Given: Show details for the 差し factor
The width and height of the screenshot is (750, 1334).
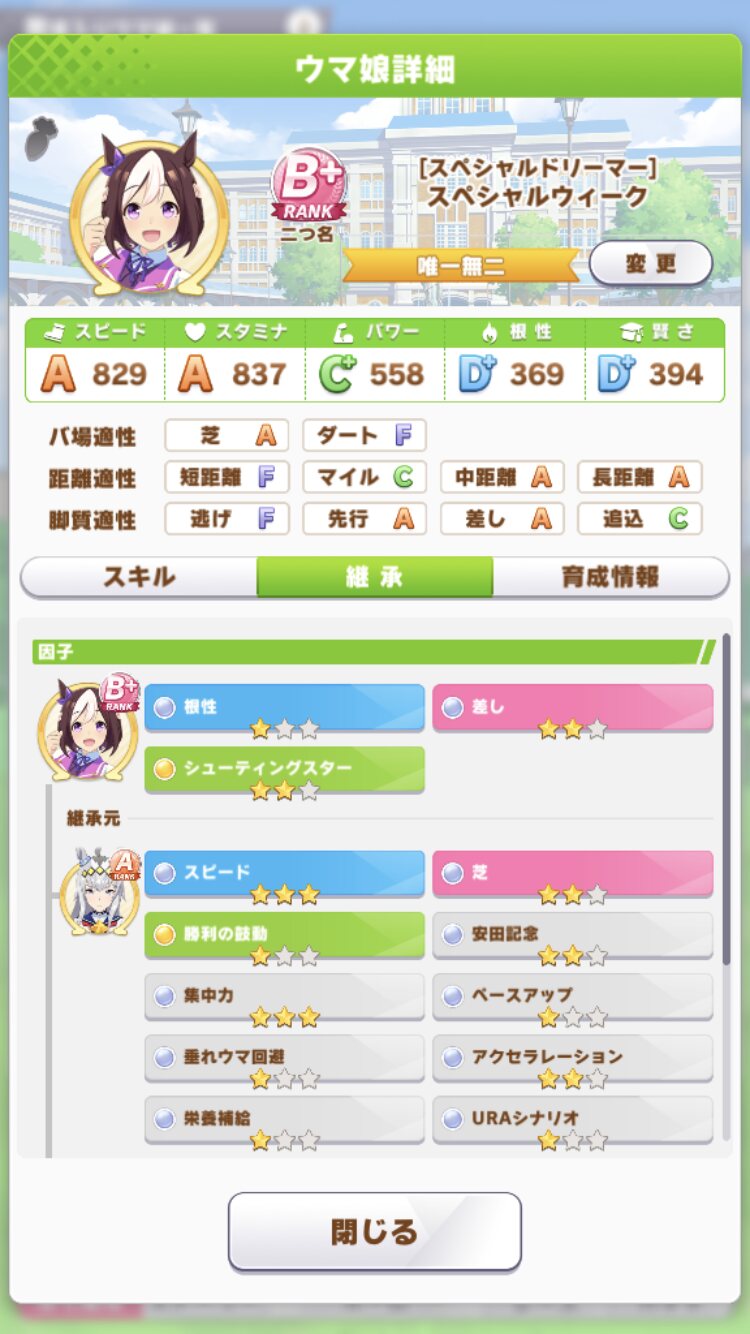Looking at the screenshot, I should pos(572,707).
